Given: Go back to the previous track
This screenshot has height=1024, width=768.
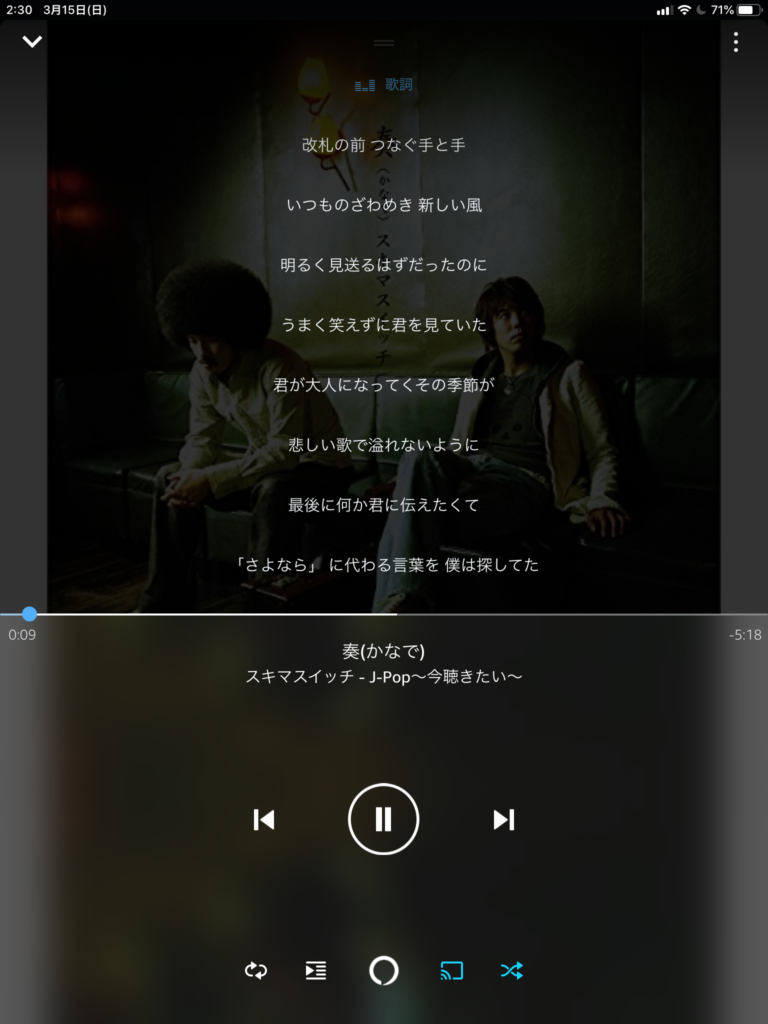Looking at the screenshot, I should pyautogui.click(x=264, y=820).
